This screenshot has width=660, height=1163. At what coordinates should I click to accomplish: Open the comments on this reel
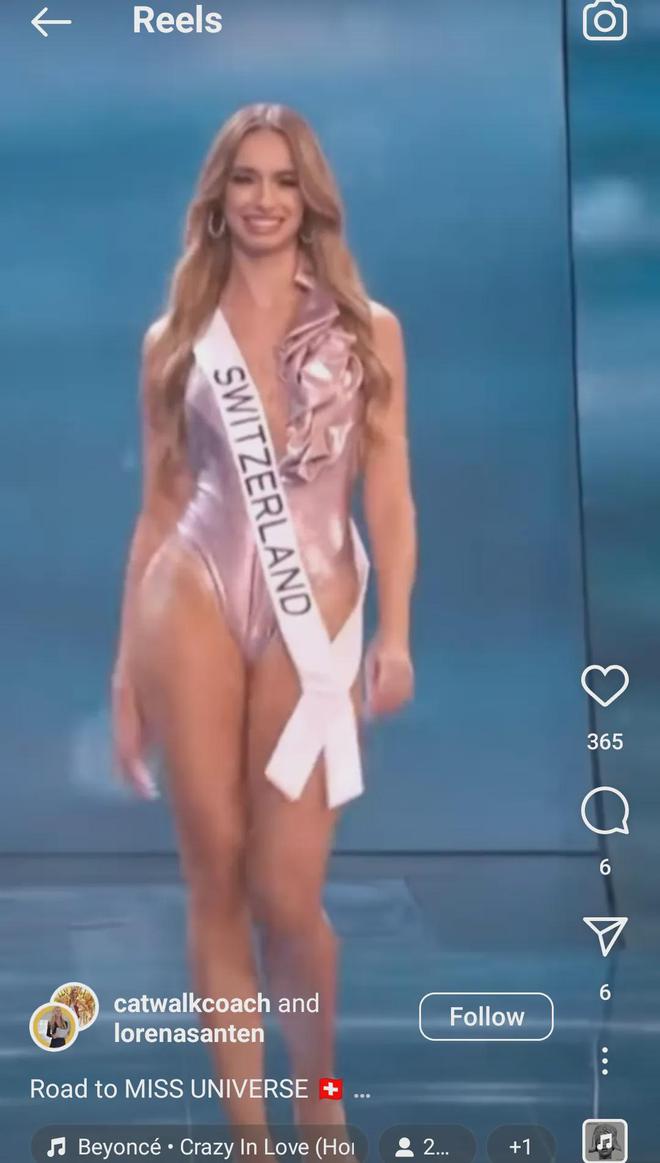click(605, 811)
